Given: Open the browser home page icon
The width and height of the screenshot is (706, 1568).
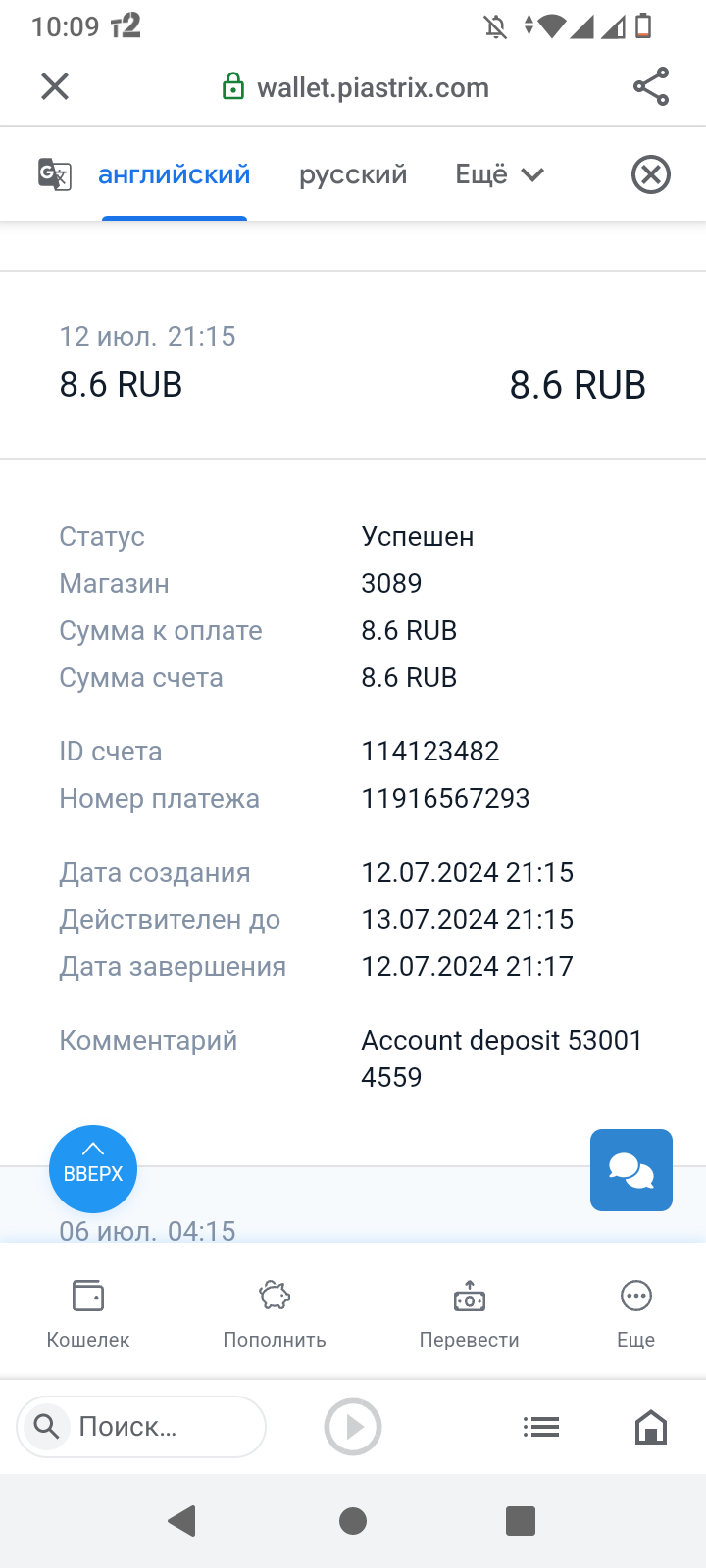Looking at the screenshot, I should [x=651, y=1427].
